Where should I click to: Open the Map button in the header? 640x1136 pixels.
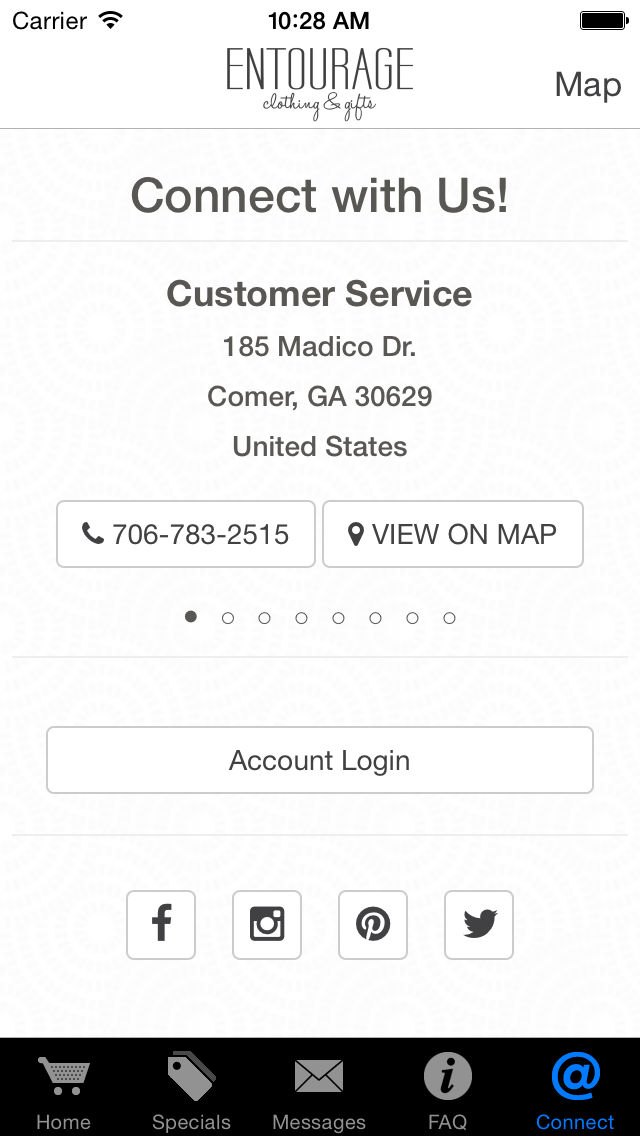click(x=588, y=85)
